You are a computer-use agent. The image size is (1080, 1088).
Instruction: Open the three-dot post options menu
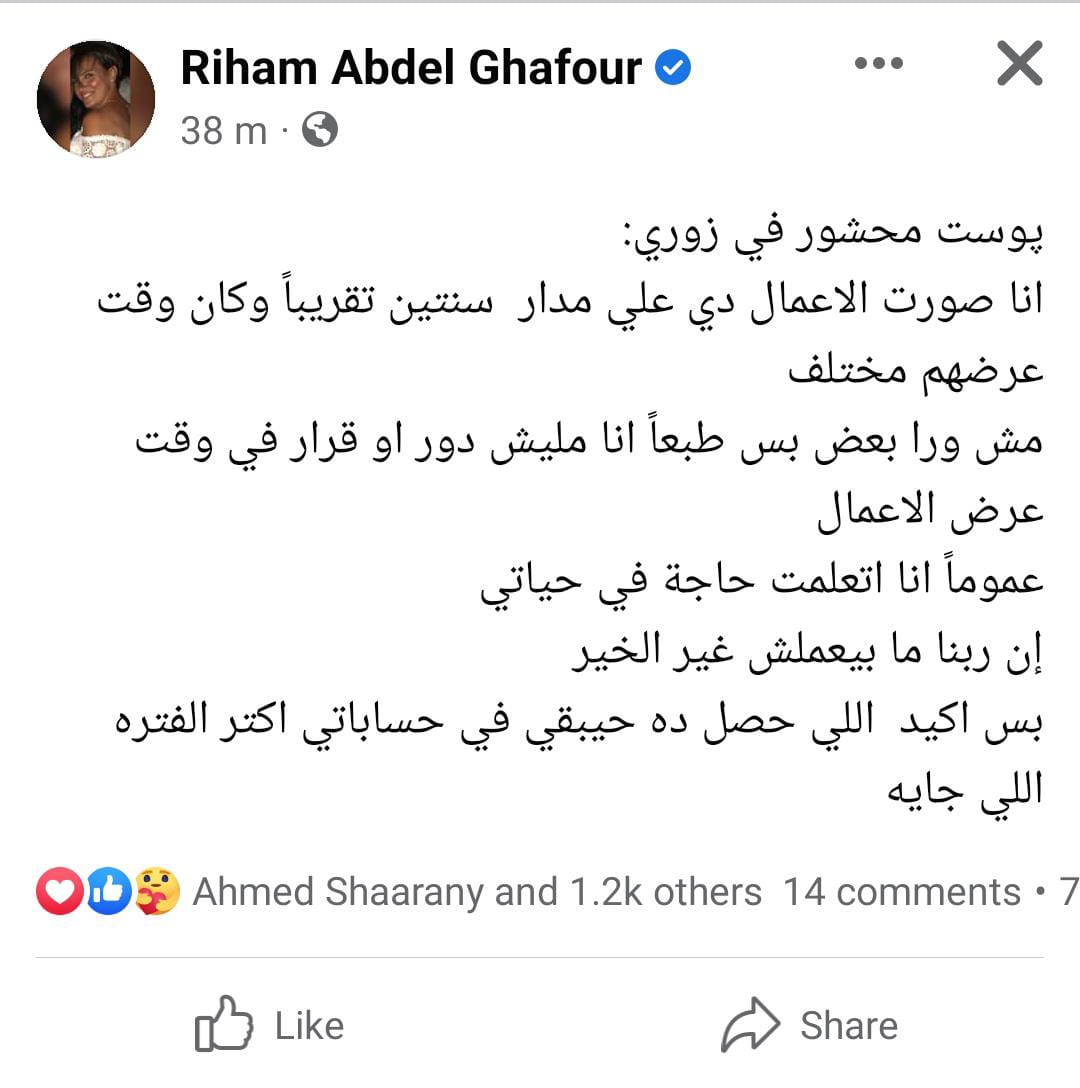[x=879, y=64]
